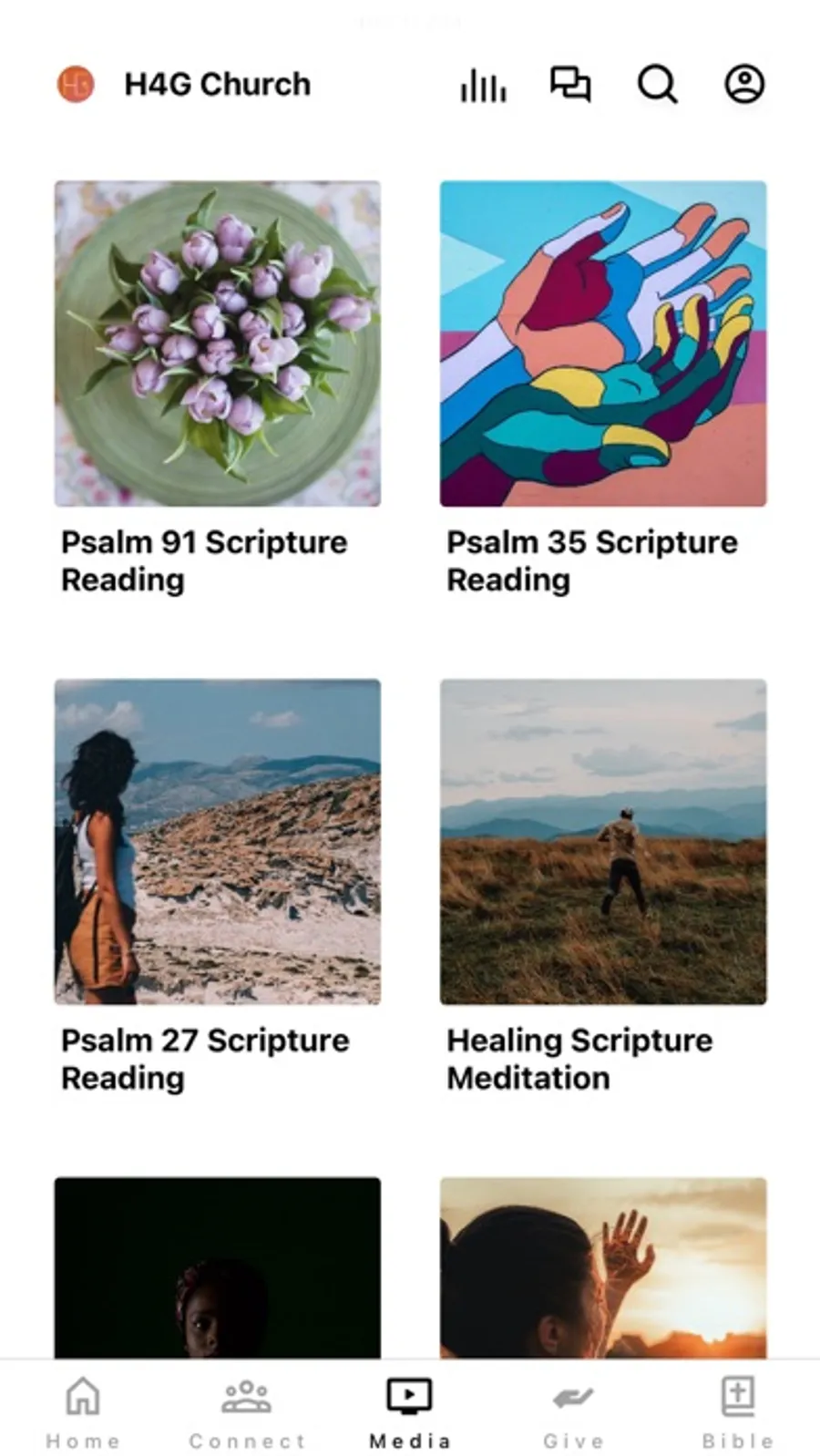The height and width of the screenshot is (1456, 820).
Task: Open Healing Scripture Meditation
Action: 603,842
